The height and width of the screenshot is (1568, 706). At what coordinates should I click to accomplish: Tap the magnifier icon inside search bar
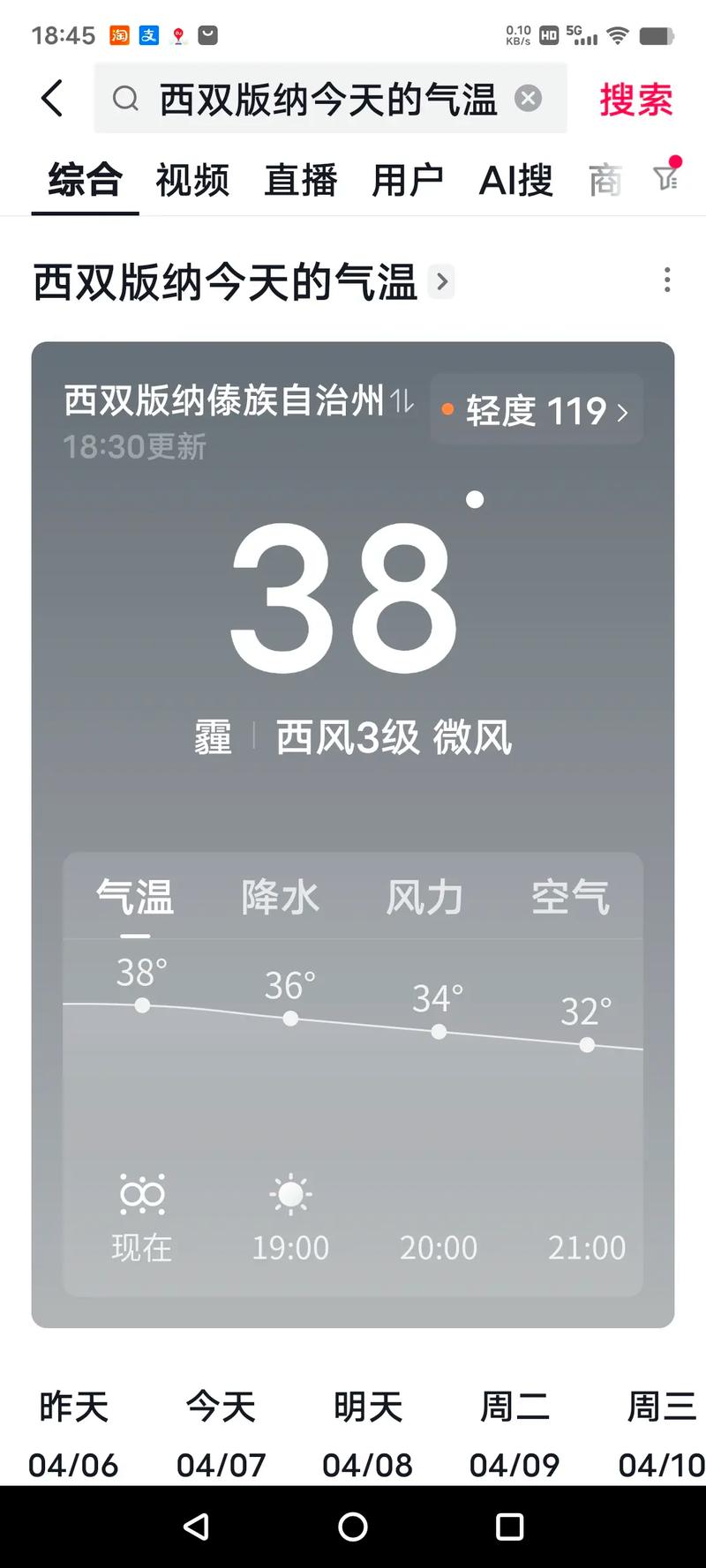[125, 98]
